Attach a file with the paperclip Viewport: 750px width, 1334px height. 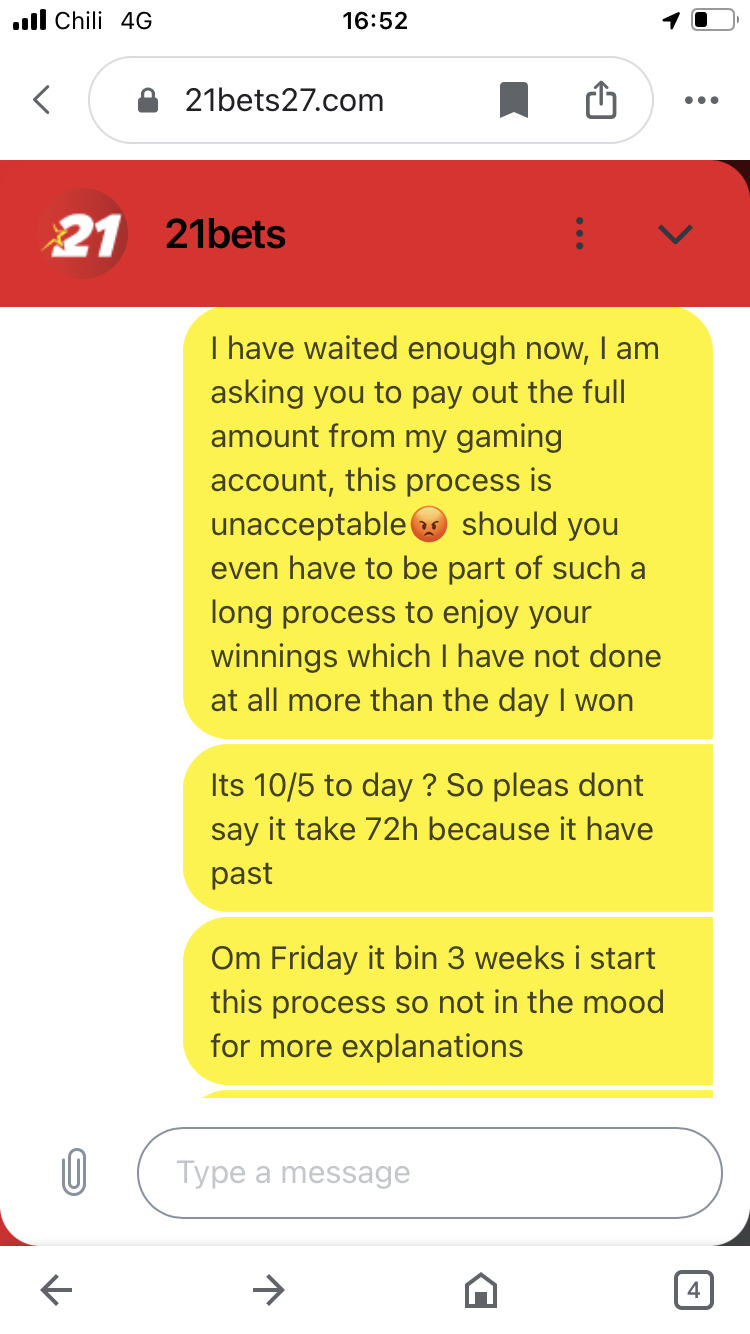74,1172
